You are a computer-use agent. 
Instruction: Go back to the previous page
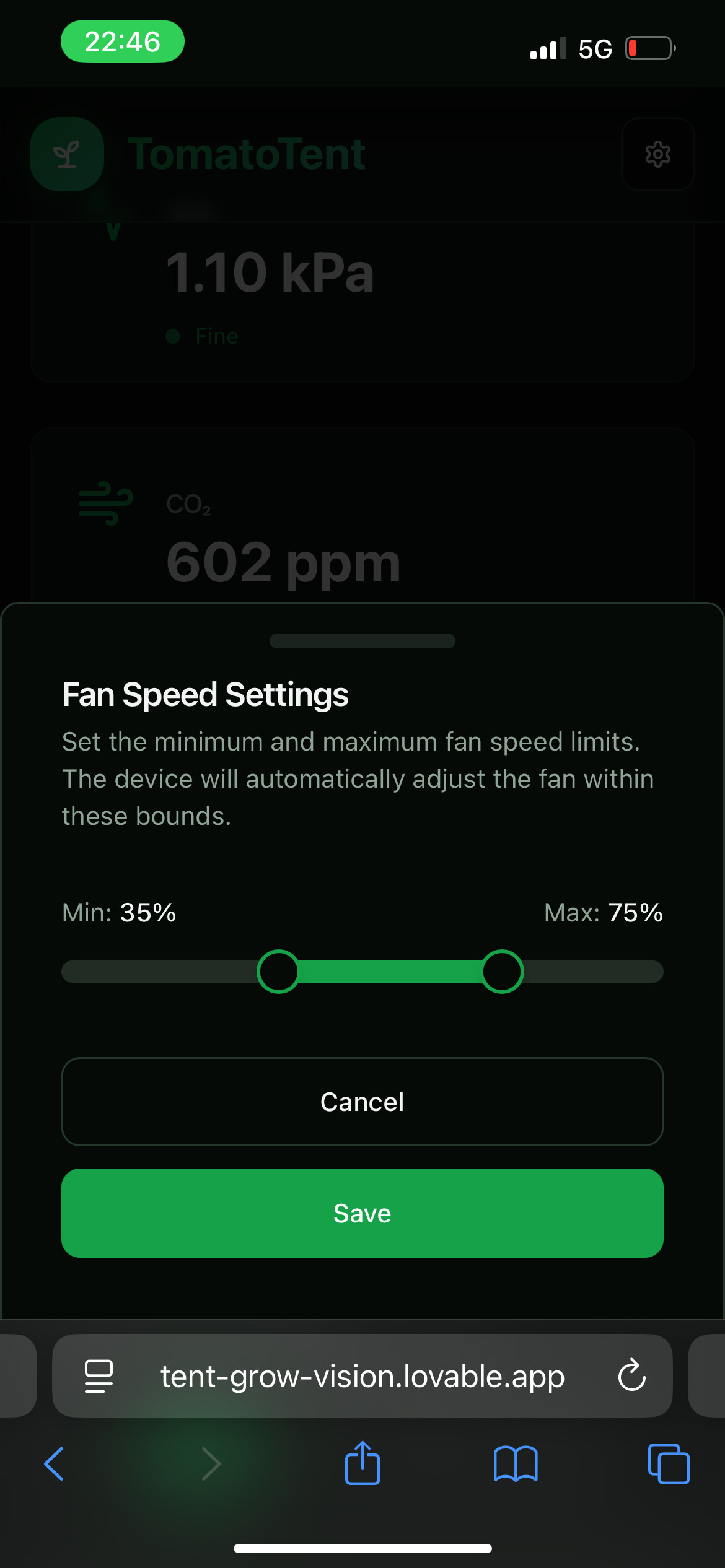[x=54, y=1464]
